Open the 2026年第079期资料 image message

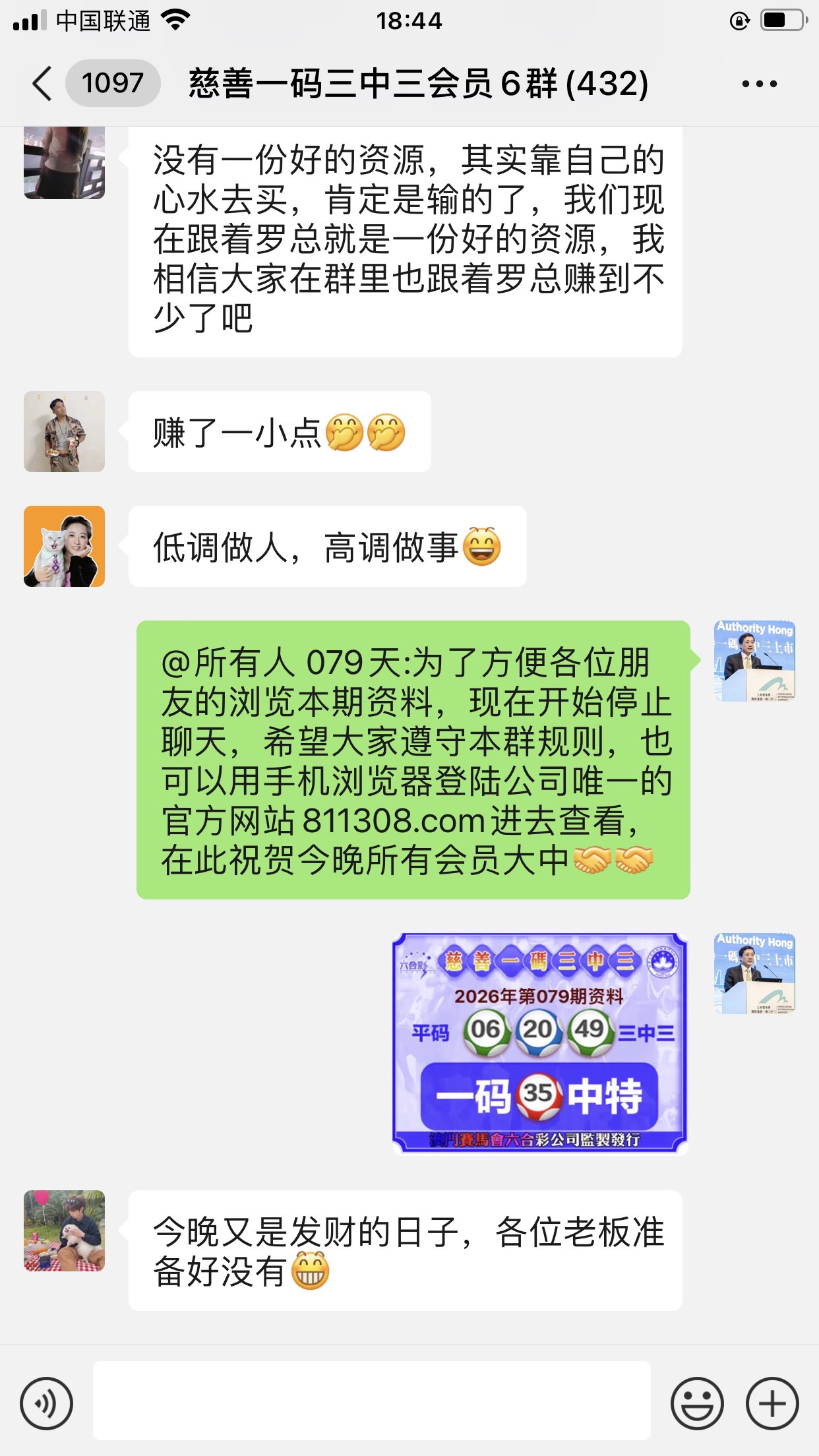540,1043
